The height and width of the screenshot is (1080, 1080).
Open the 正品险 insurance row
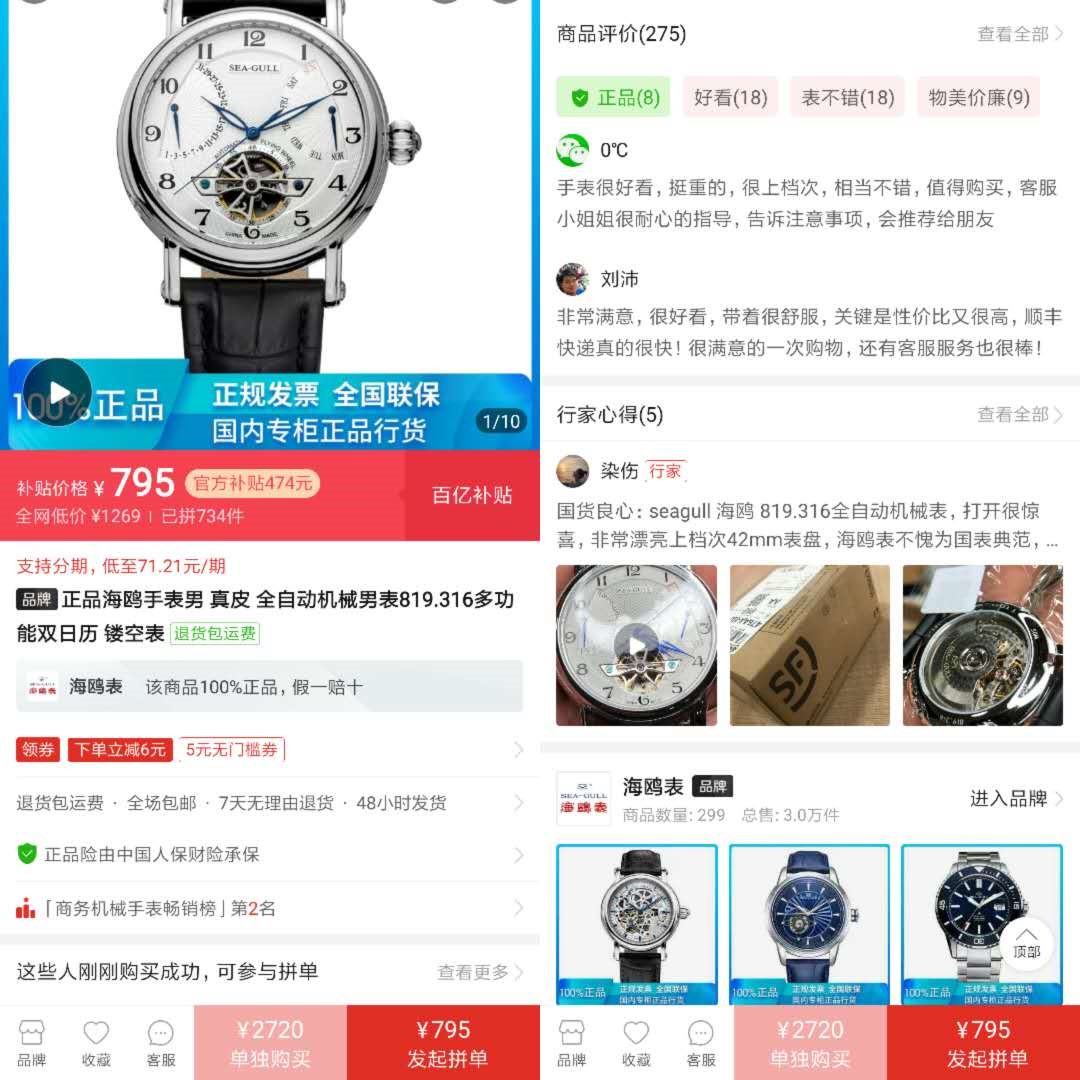click(268, 855)
